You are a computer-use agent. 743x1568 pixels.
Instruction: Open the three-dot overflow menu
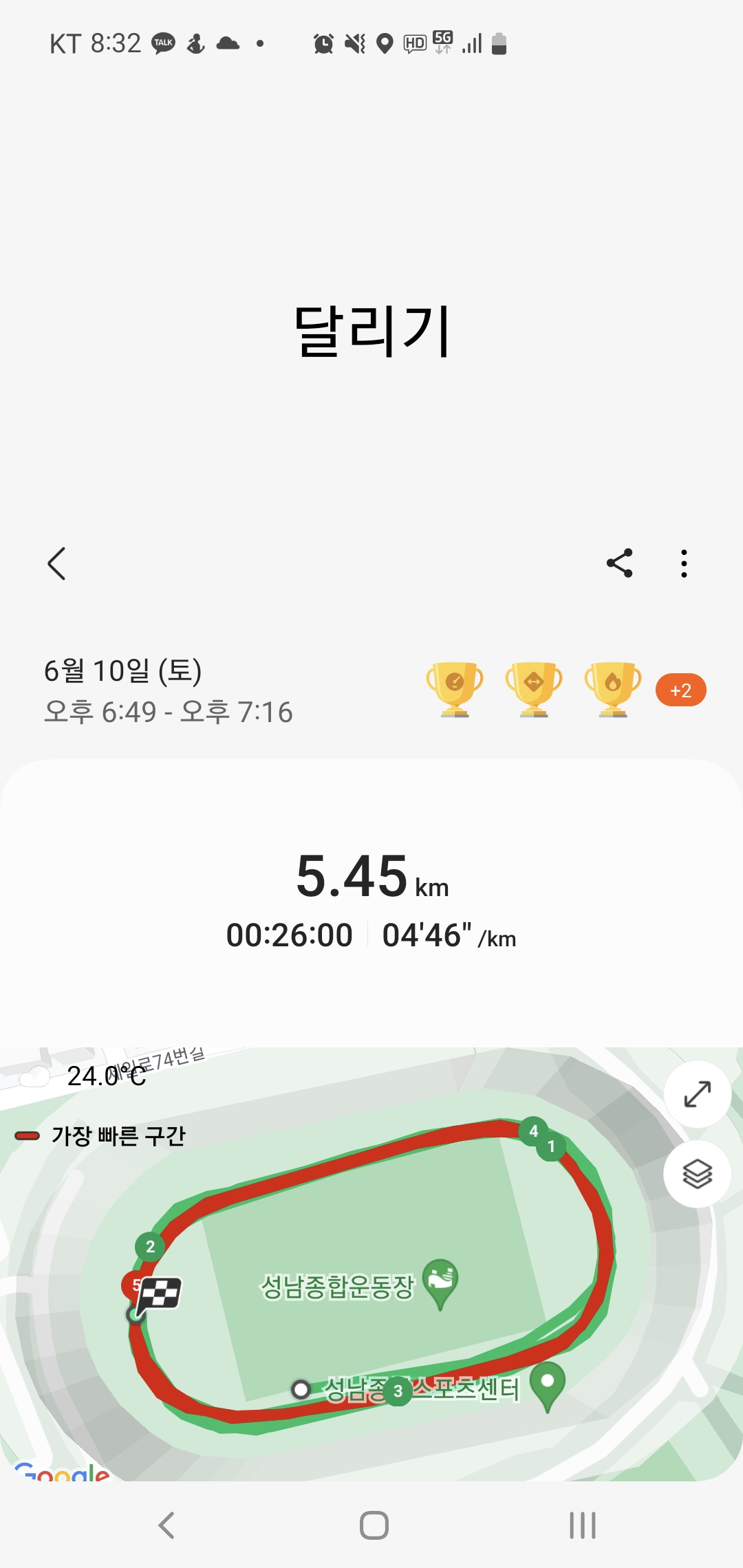684,563
